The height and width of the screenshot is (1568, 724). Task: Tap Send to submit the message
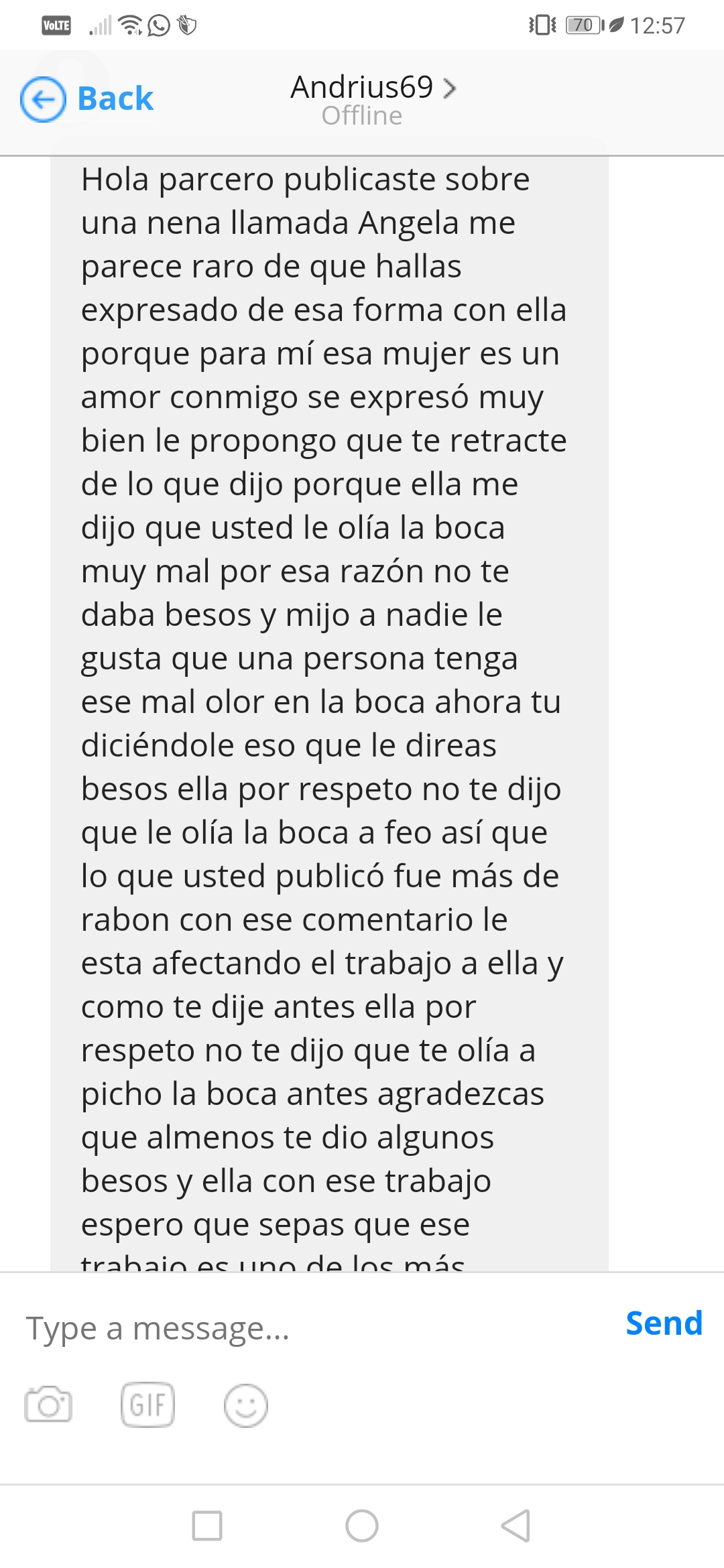(663, 1323)
